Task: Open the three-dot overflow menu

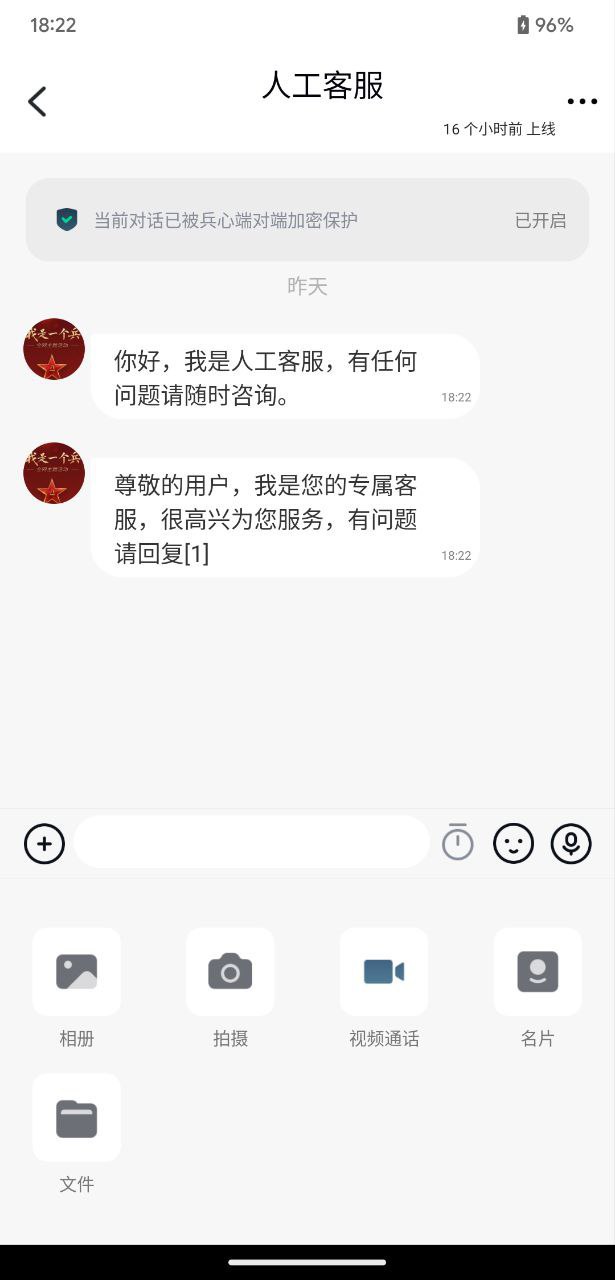Action: [582, 101]
